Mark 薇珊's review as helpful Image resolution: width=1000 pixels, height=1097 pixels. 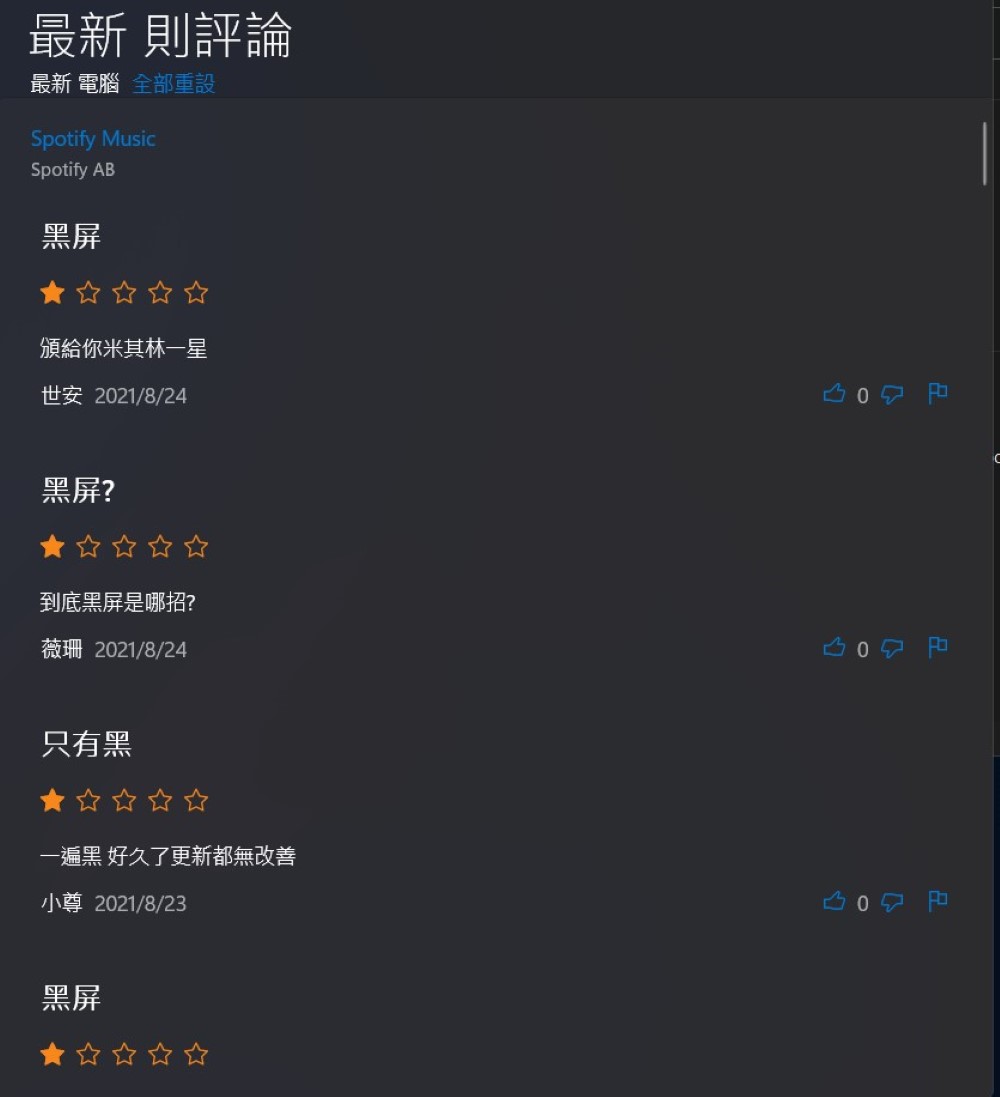(834, 648)
